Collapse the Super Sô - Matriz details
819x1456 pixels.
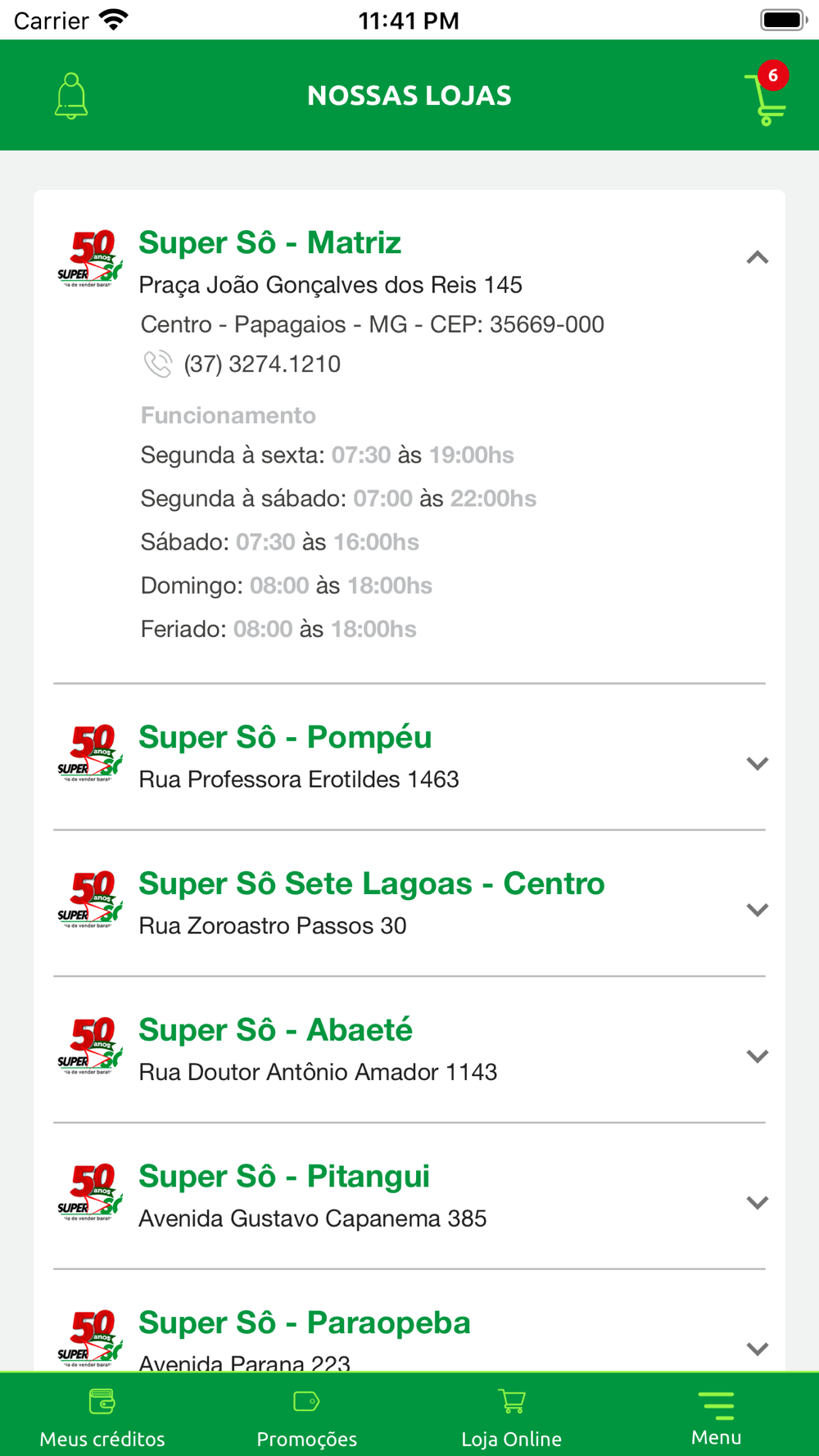758,258
